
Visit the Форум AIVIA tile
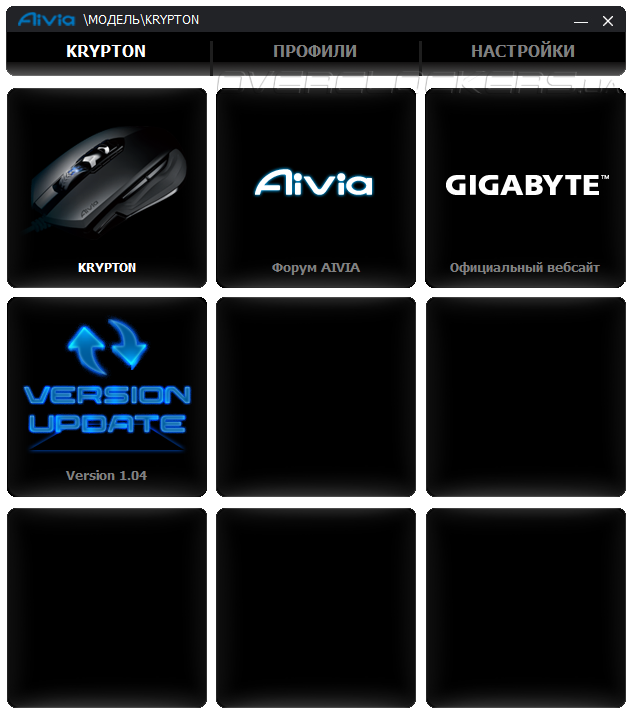[316, 188]
